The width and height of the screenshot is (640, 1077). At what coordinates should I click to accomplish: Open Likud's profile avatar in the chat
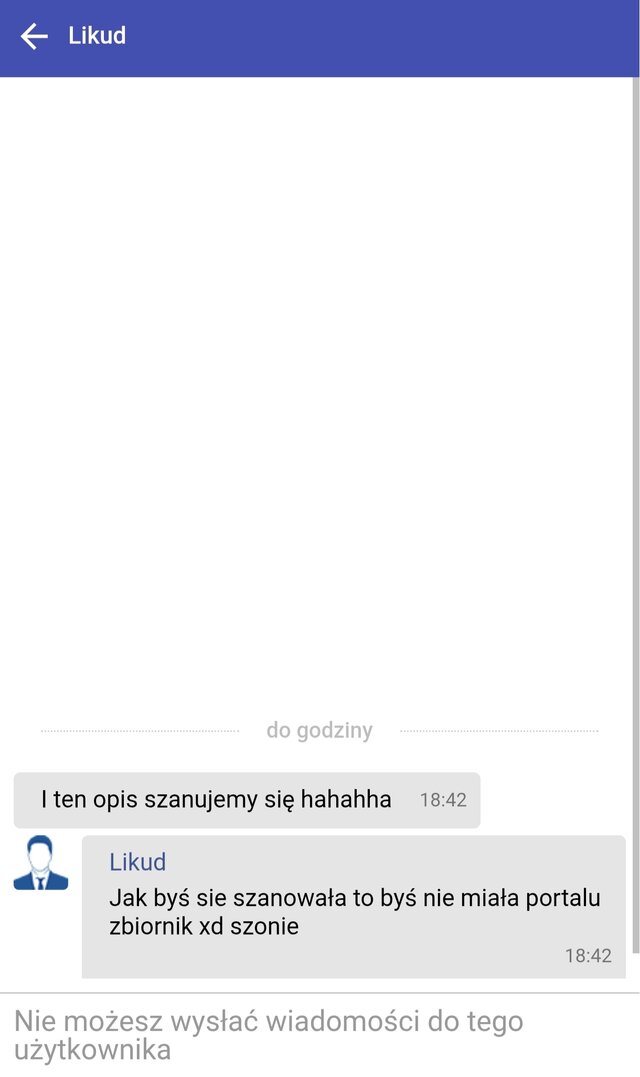pos(41,863)
